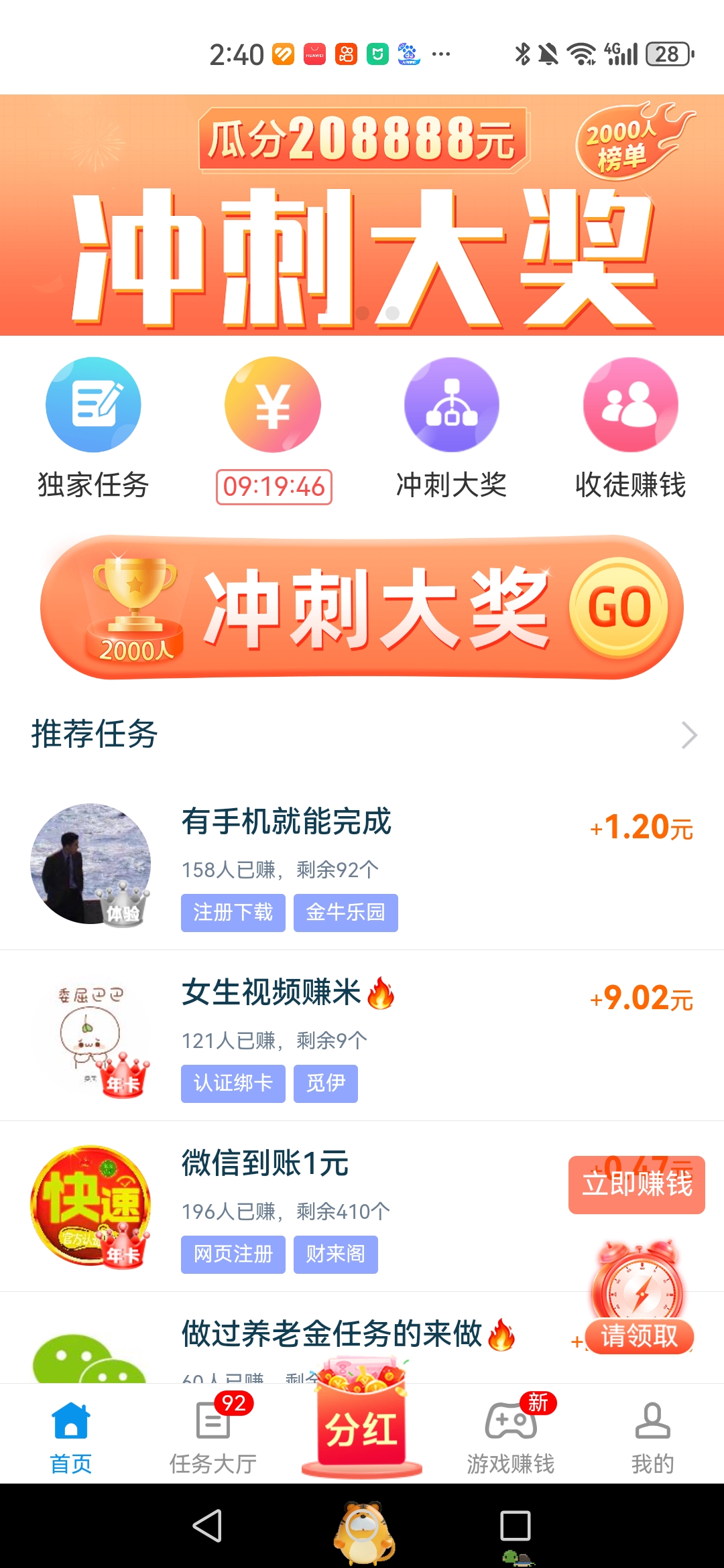
Task: Tap the yen countdown timer icon
Action: [x=273, y=405]
